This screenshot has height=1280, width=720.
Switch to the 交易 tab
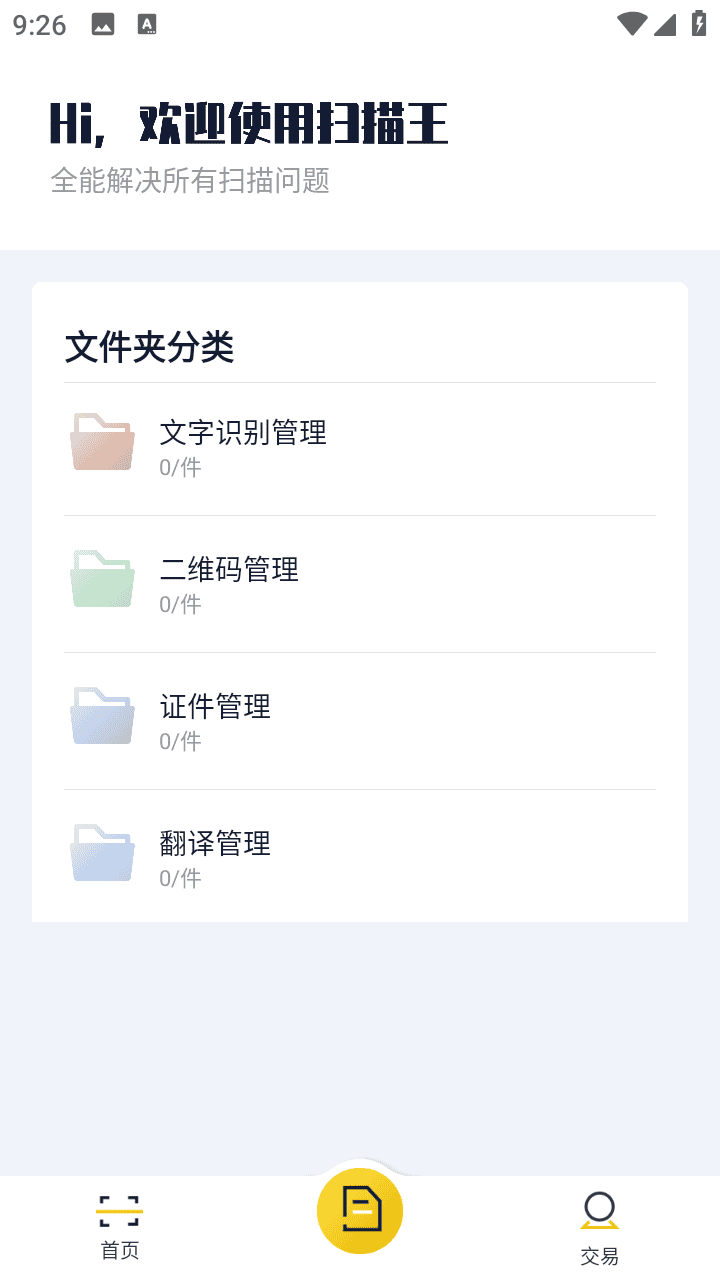pyautogui.click(x=599, y=1229)
